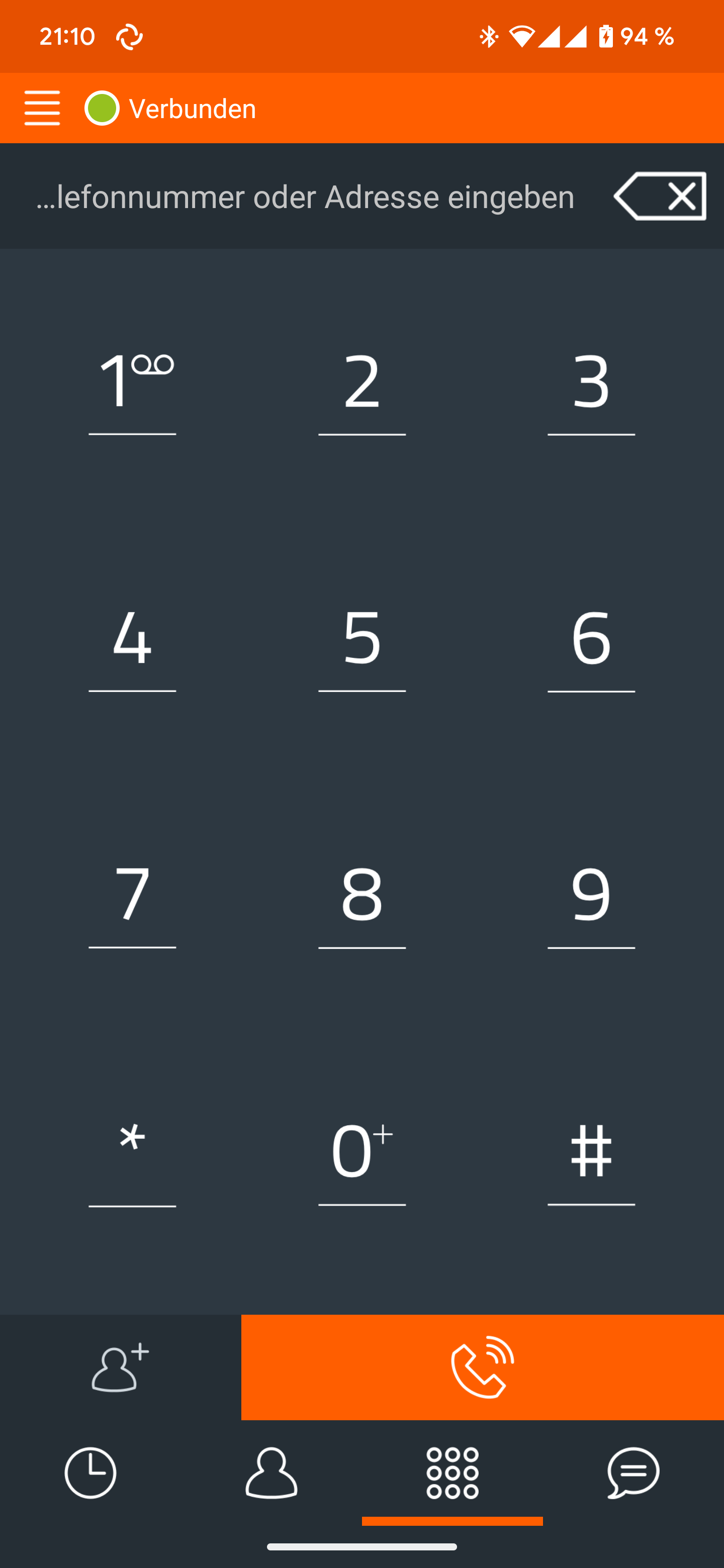This screenshot has width=724, height=1568.
Task: Add a new contact
Action: pyautogui.click(x=121, y=1367)
